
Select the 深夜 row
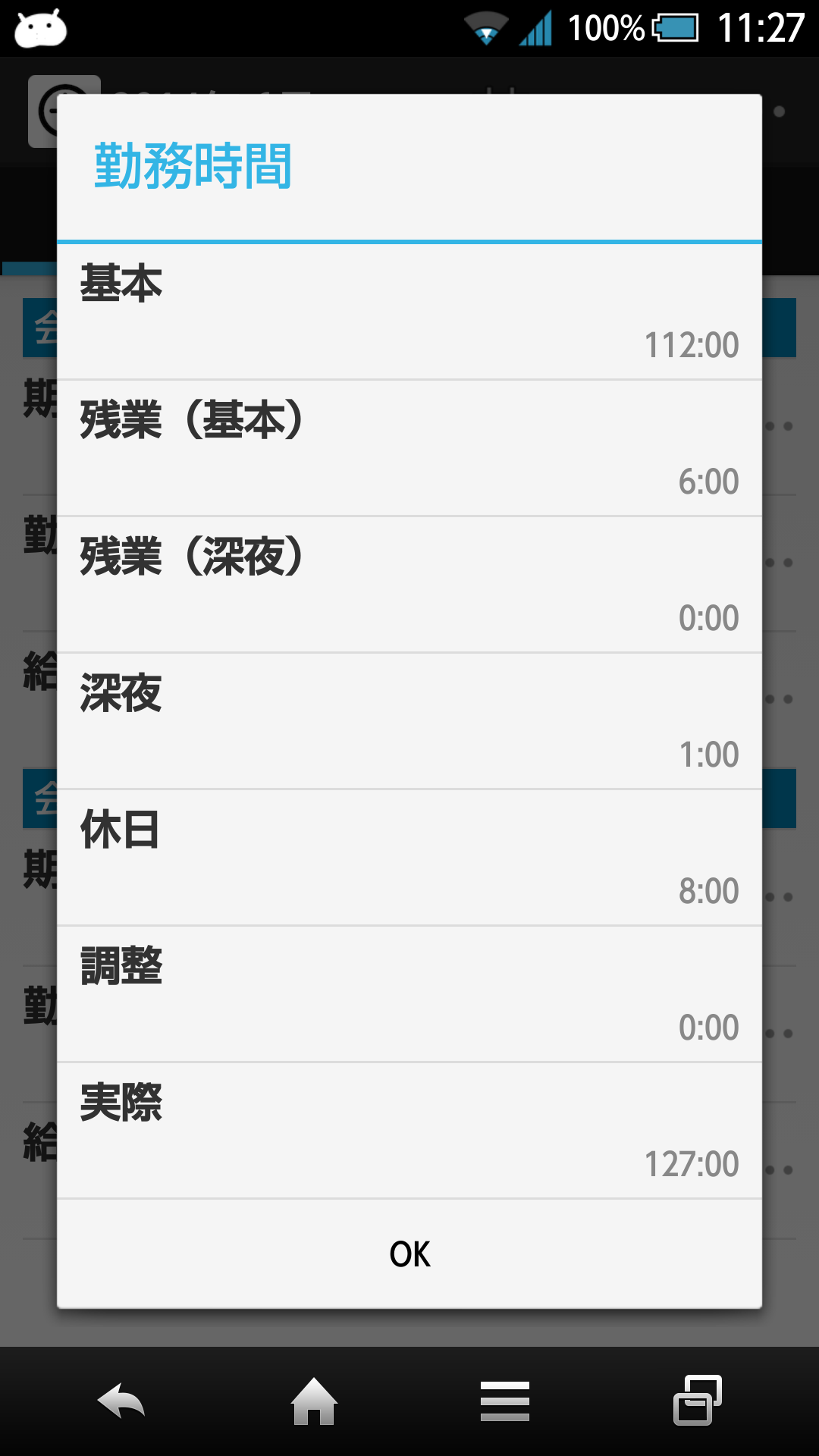409,722
